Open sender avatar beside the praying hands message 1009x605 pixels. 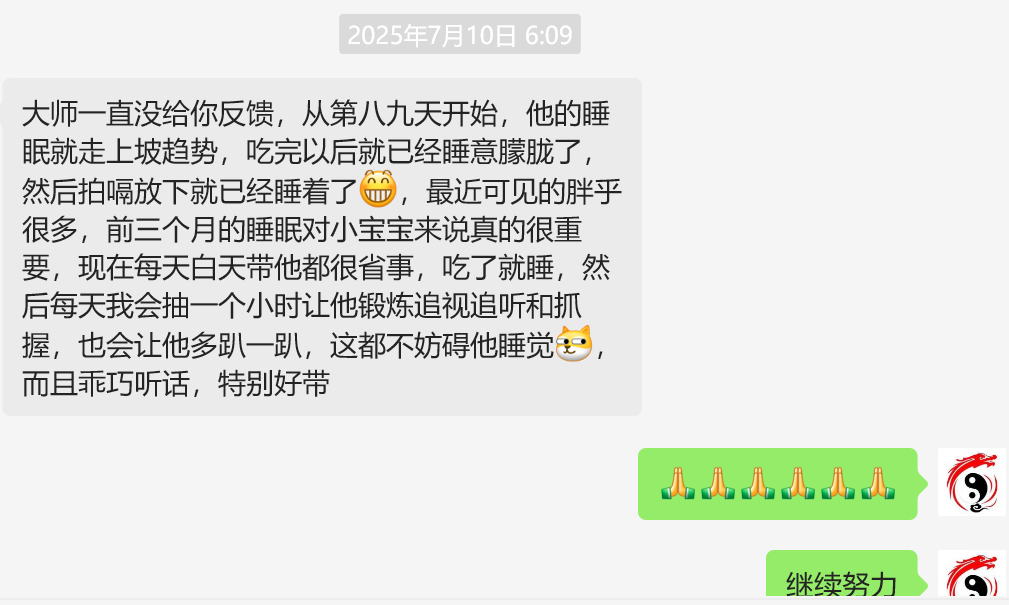[972, 482]
